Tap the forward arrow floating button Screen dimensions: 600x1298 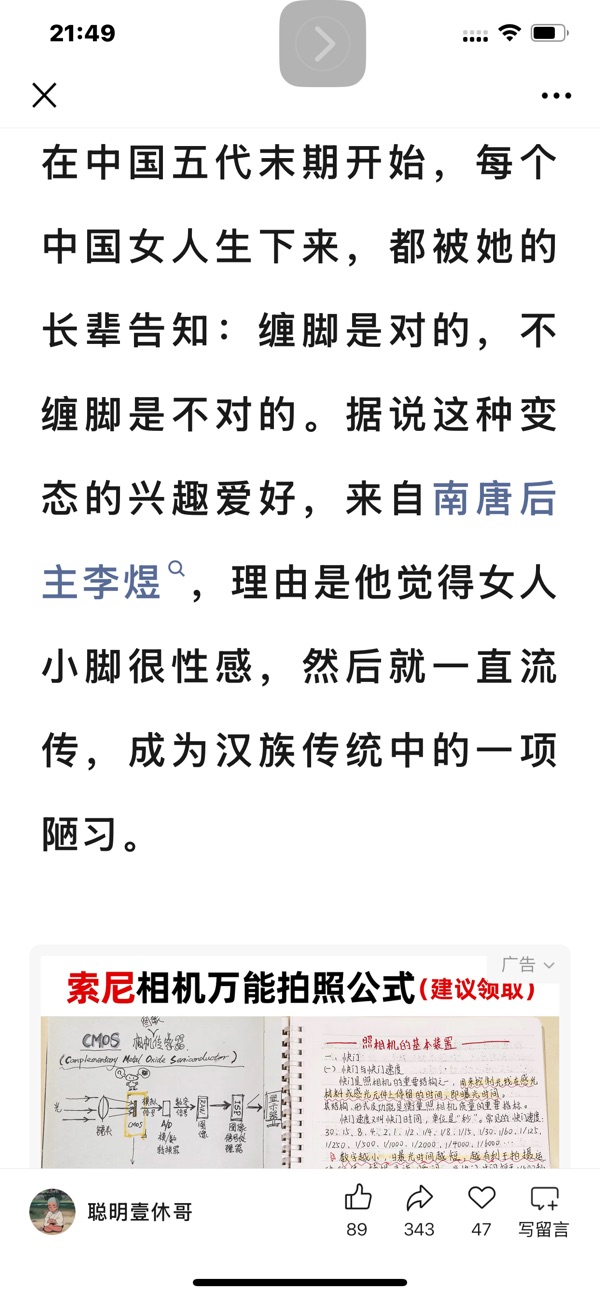322,44
